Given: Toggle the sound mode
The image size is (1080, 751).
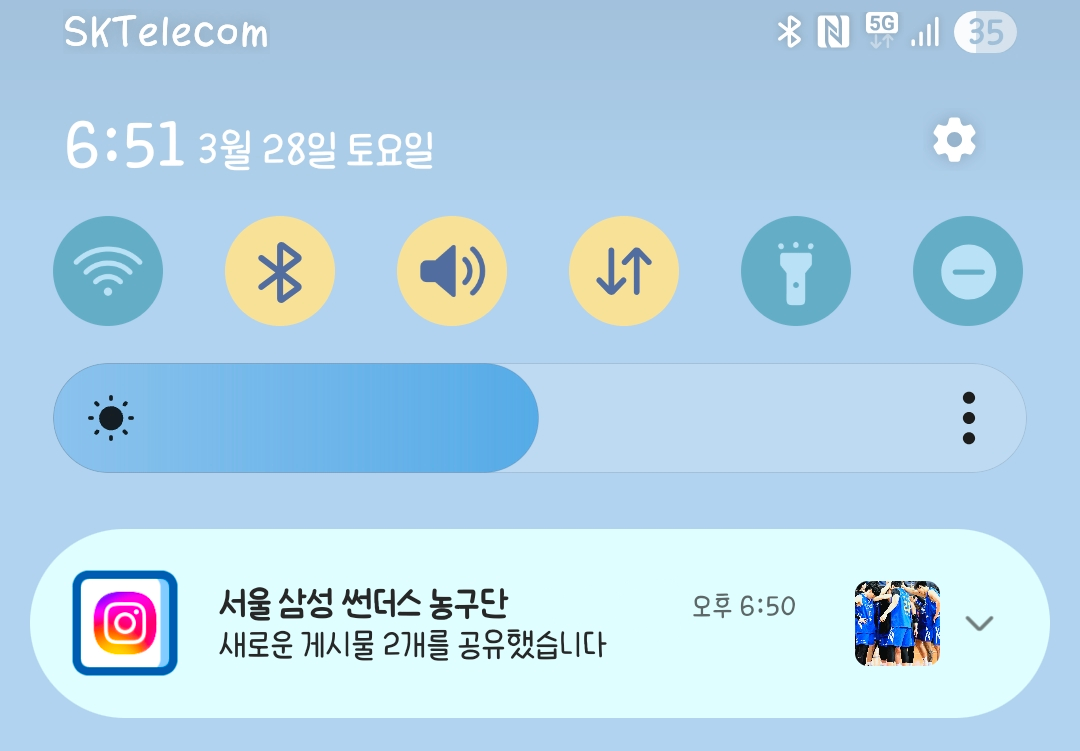Looking at the screenshot, I should click(x=452, y=271).
